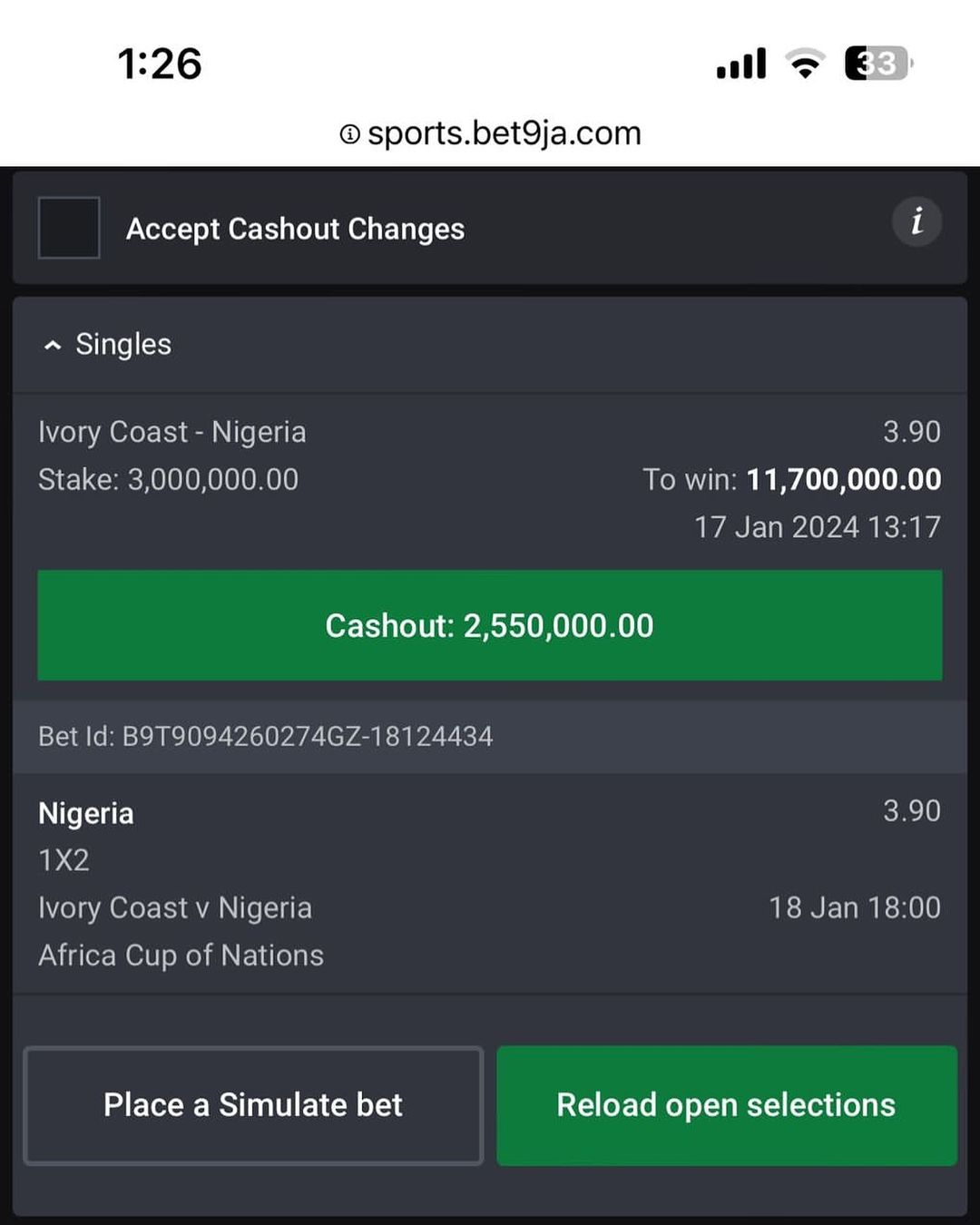
Task: Open the cashout info icon
Action: (916, 221)
